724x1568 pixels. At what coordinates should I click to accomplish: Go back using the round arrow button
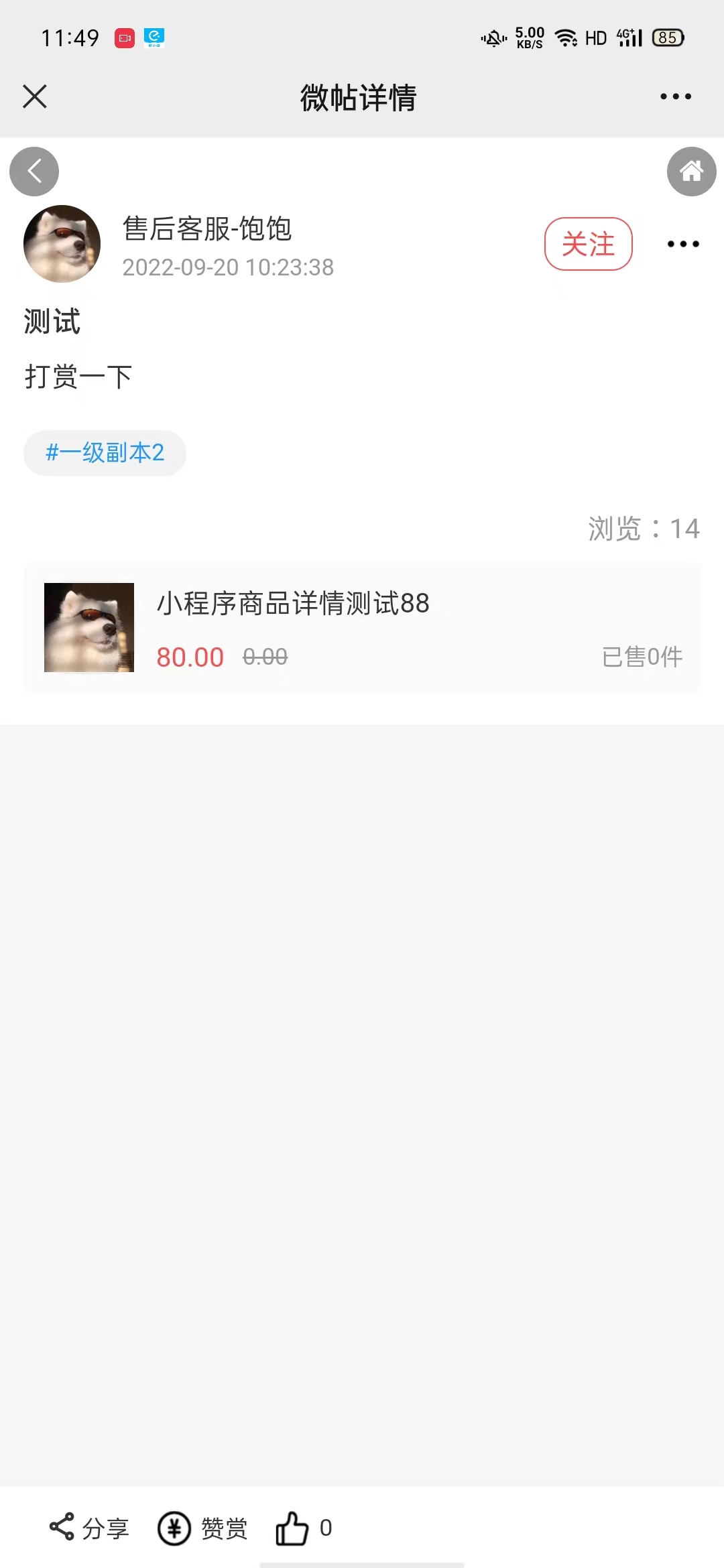tap(34, 172)
